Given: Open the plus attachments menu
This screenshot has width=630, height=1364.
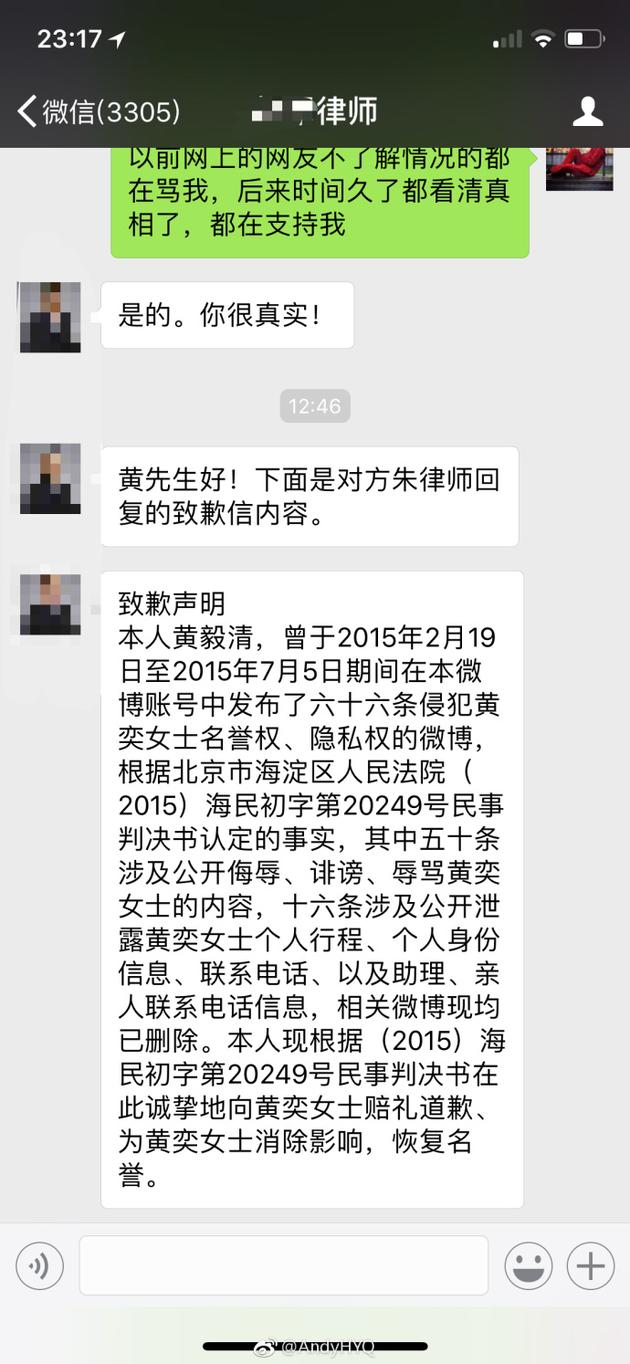Looking at the screenshot, I should [x=590, y=1266].
